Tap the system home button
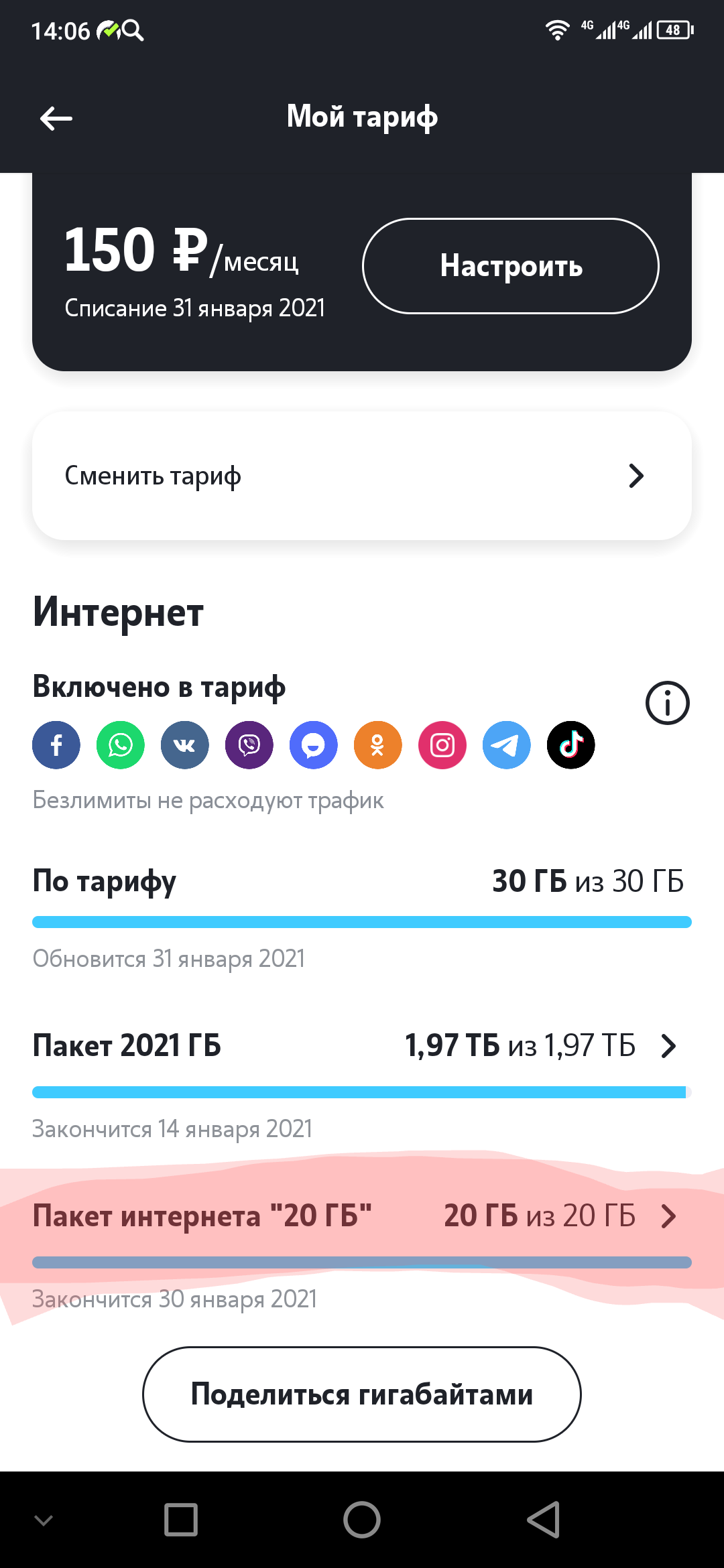 tap(362, 1520)
